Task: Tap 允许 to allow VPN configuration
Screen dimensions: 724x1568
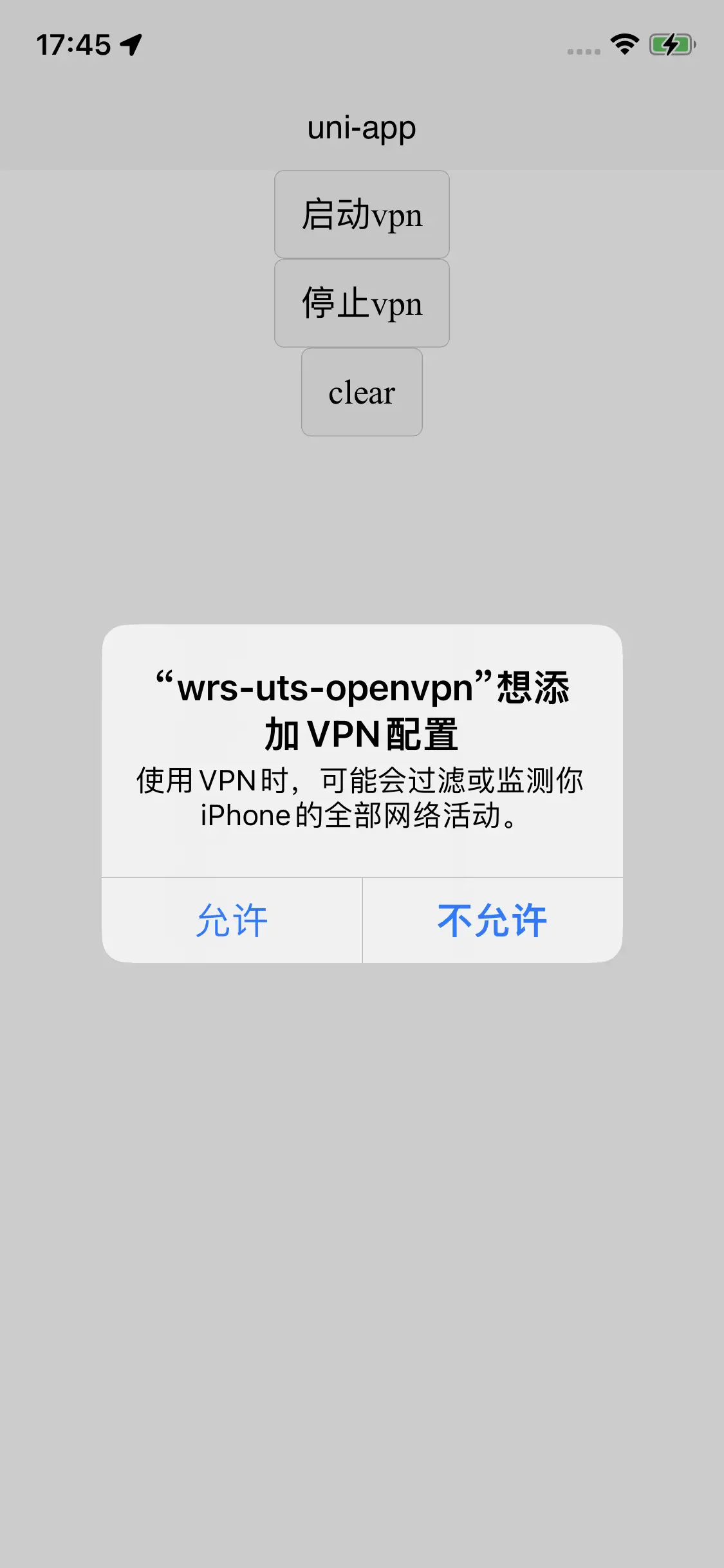Action: pyautogui.click(x=232, y=920)
